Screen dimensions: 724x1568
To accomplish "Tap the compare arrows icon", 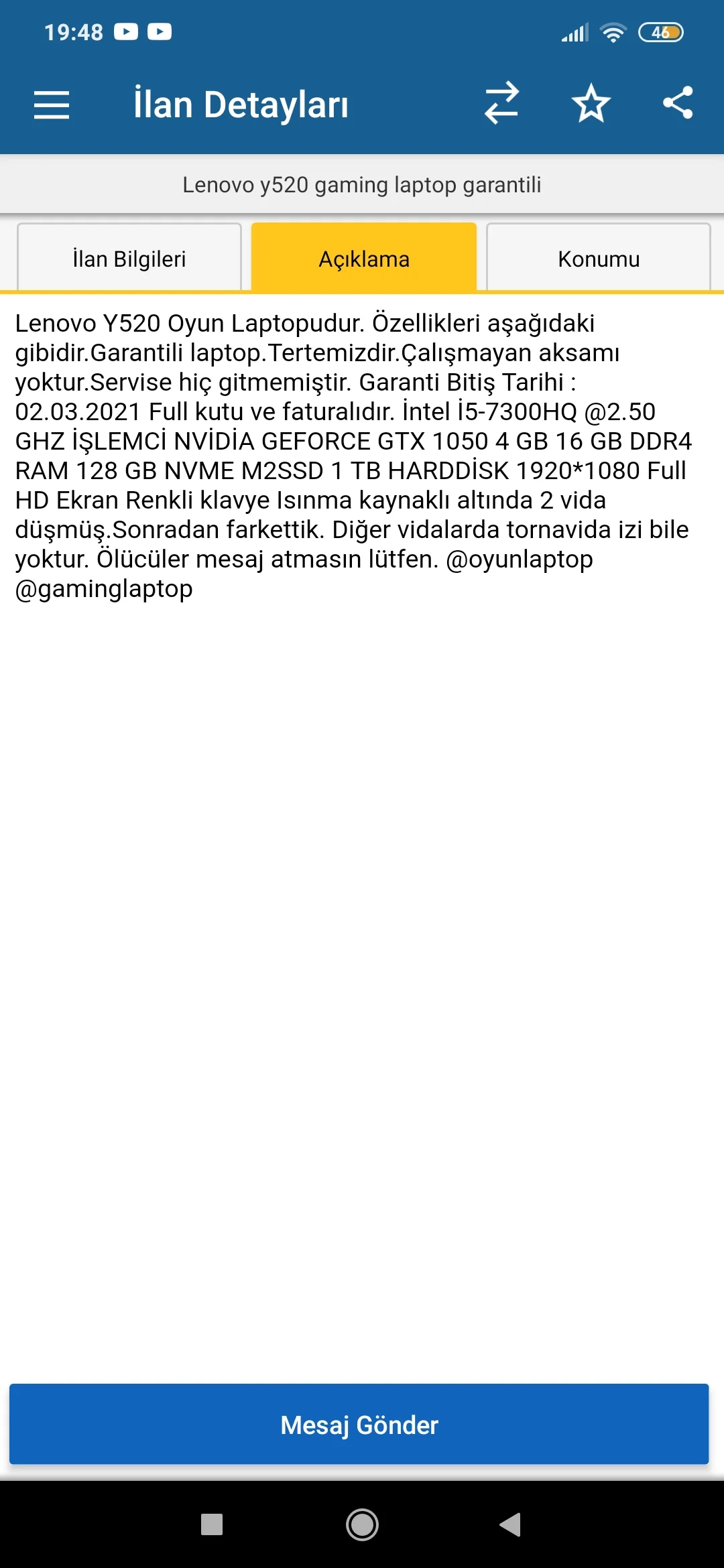I will 501,103.
